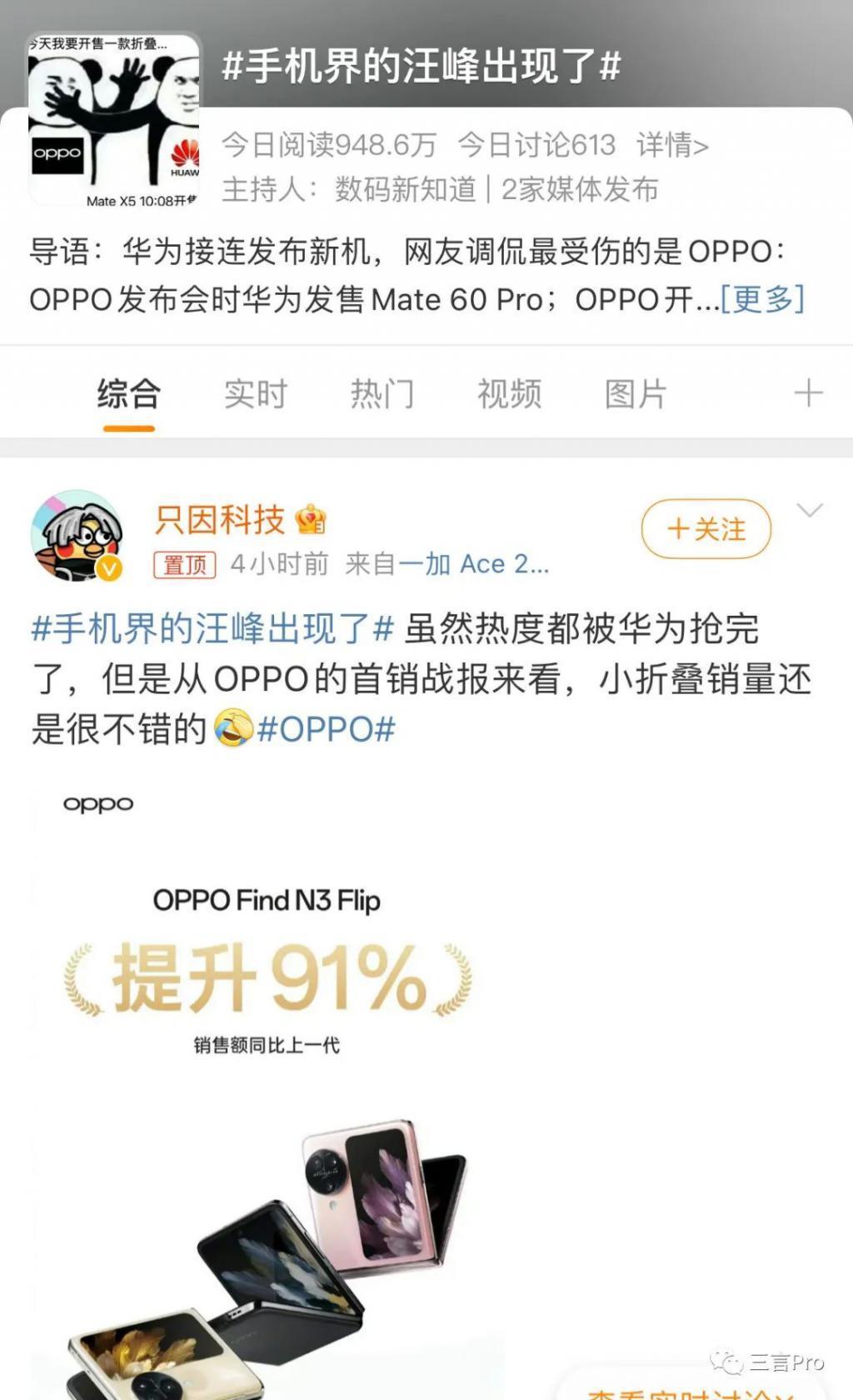Click the VIP crown icon beside 只因科技

(311, 519)
